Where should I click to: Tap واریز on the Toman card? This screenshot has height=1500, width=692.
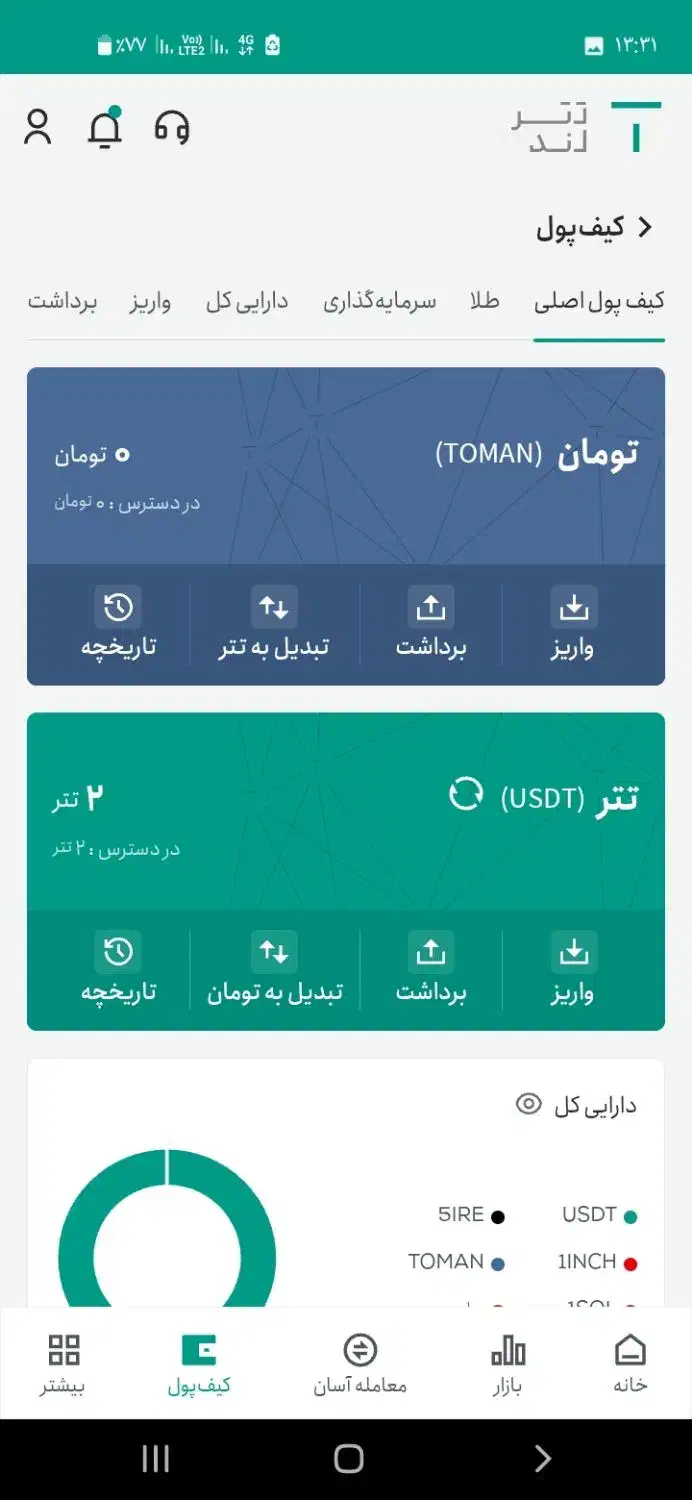point(573,624)
